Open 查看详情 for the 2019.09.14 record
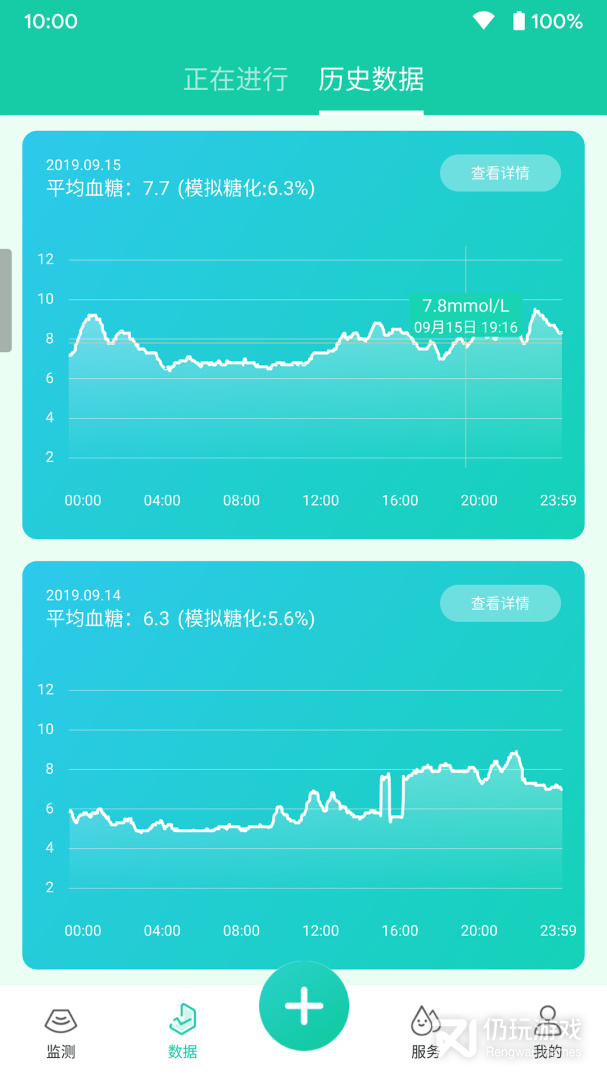 (x=500, y=603)
